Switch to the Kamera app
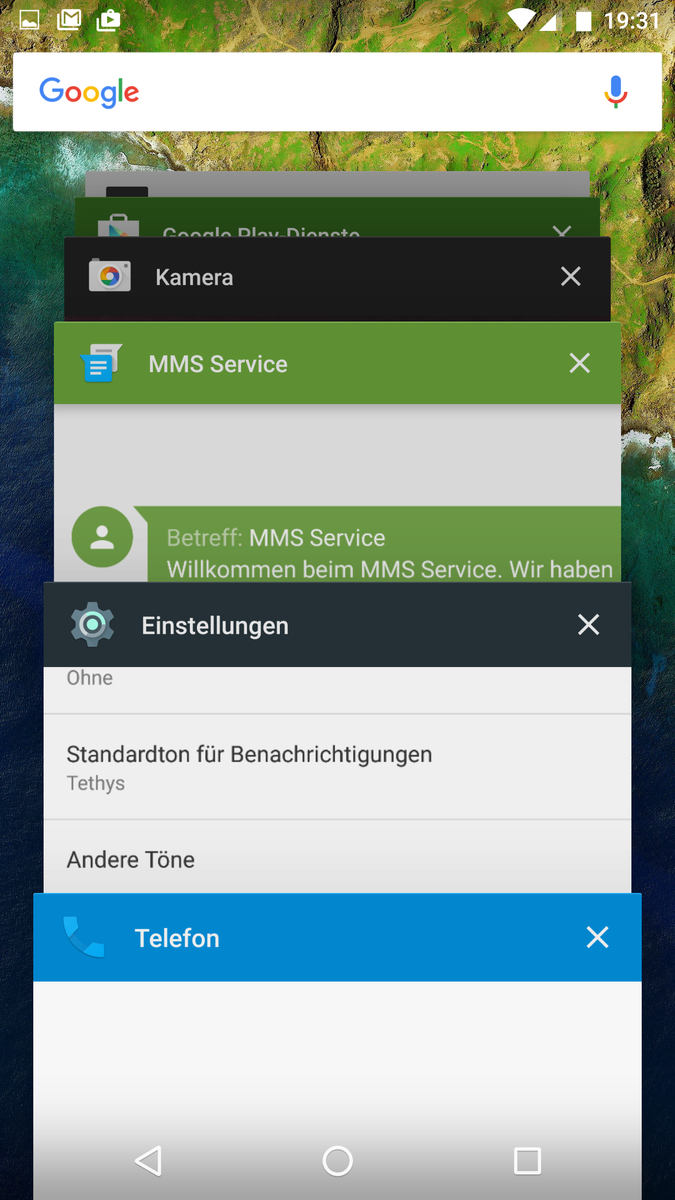This screenshot has width=675, height=1200. [300, 278]
